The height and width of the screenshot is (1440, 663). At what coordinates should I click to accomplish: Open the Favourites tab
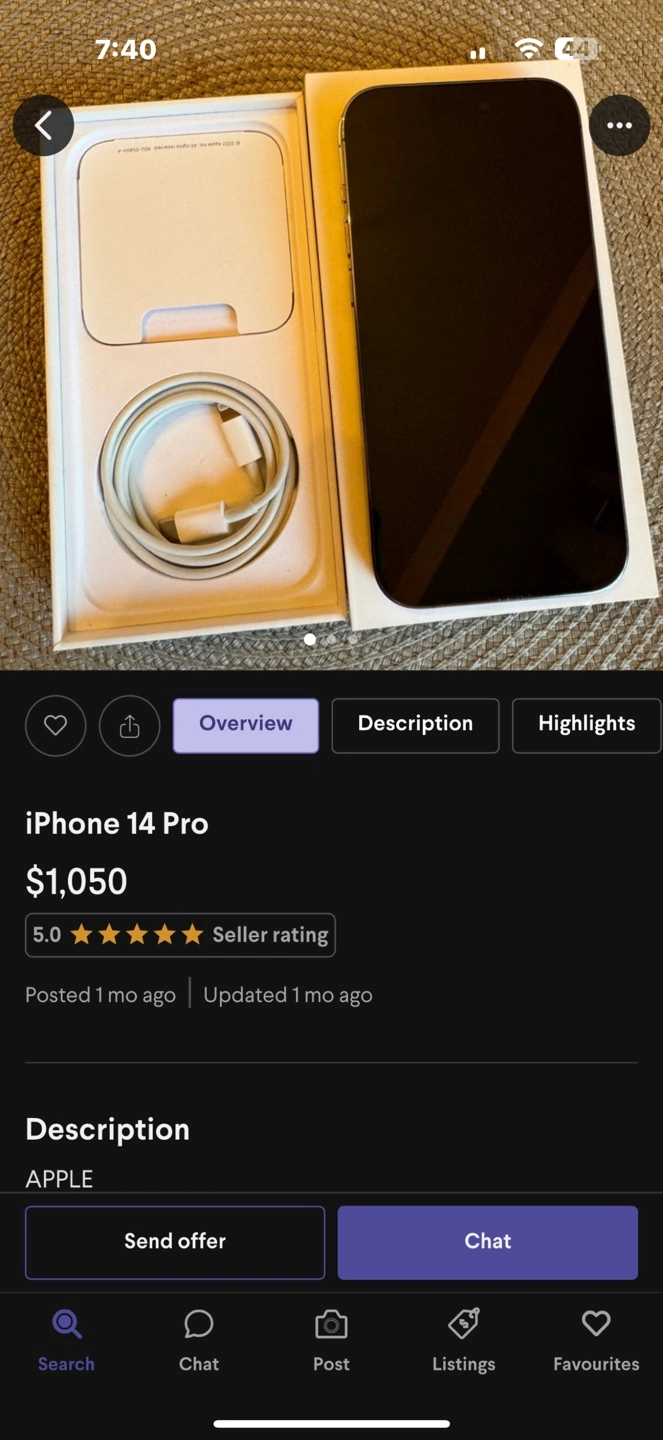tap(596, 1341)
